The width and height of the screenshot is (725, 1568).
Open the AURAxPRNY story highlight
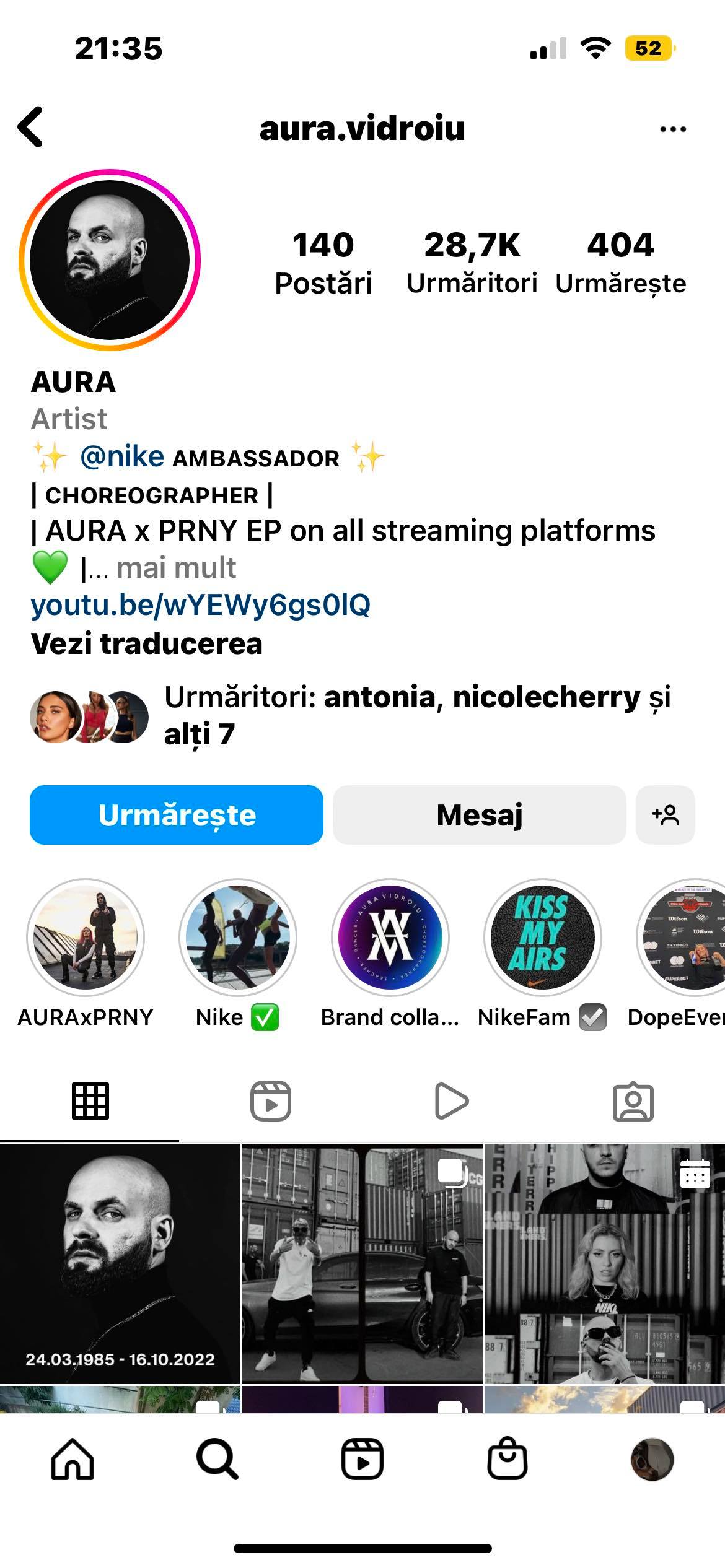tap(86, 937)
